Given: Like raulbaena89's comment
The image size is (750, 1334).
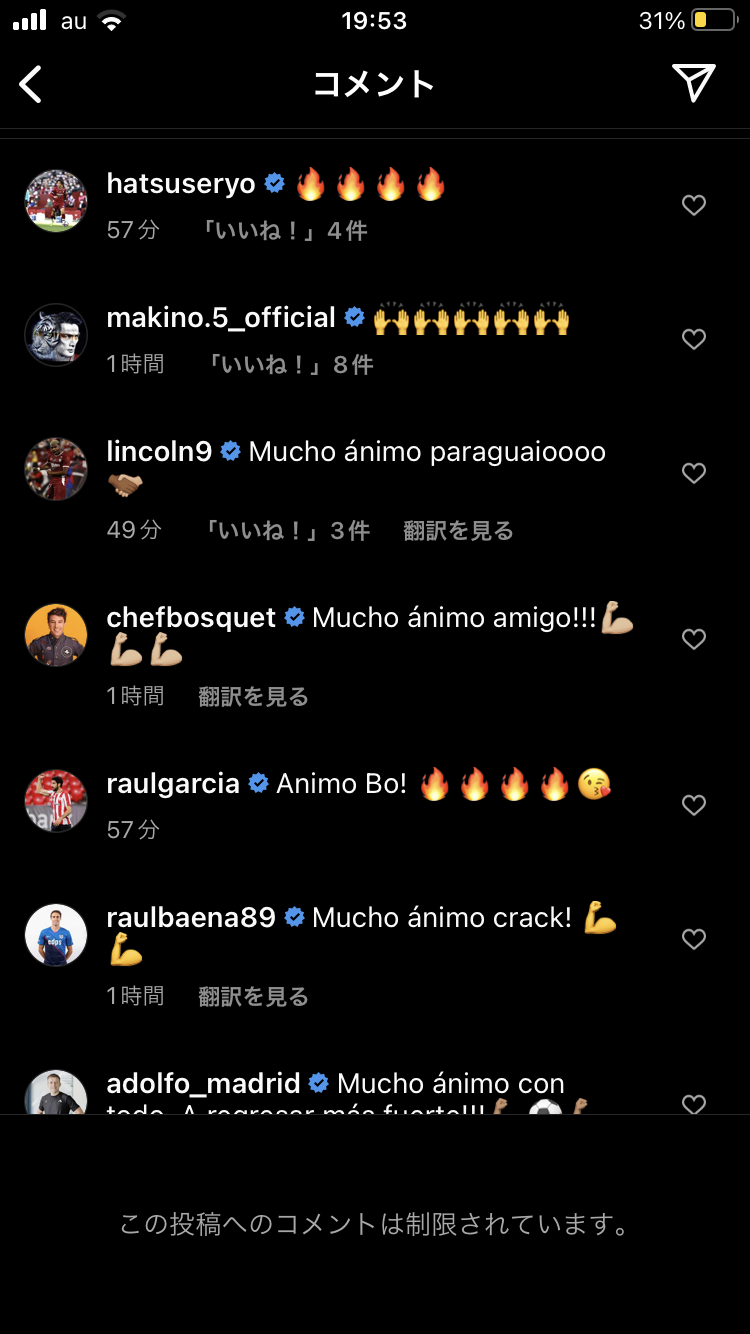Looking at the screenshot, I should pos(694,939).
